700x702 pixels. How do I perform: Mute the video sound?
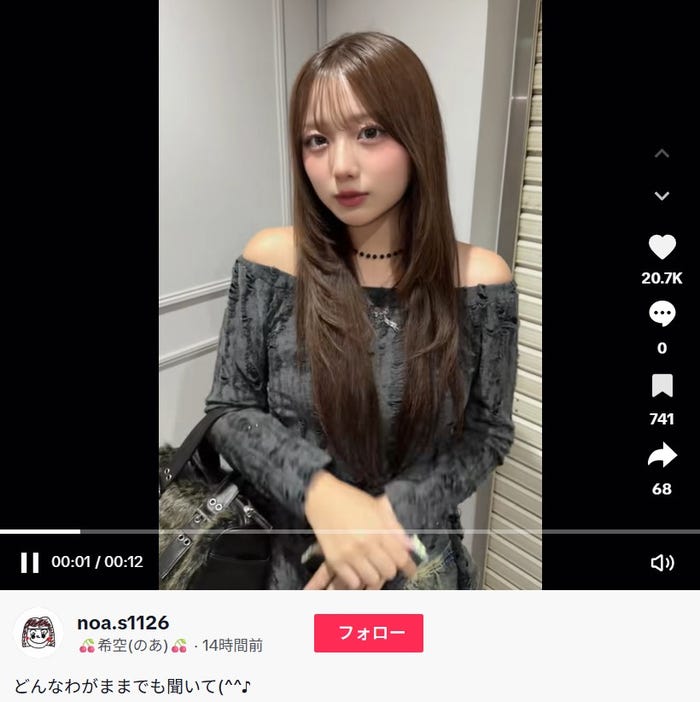pos(662,562)
